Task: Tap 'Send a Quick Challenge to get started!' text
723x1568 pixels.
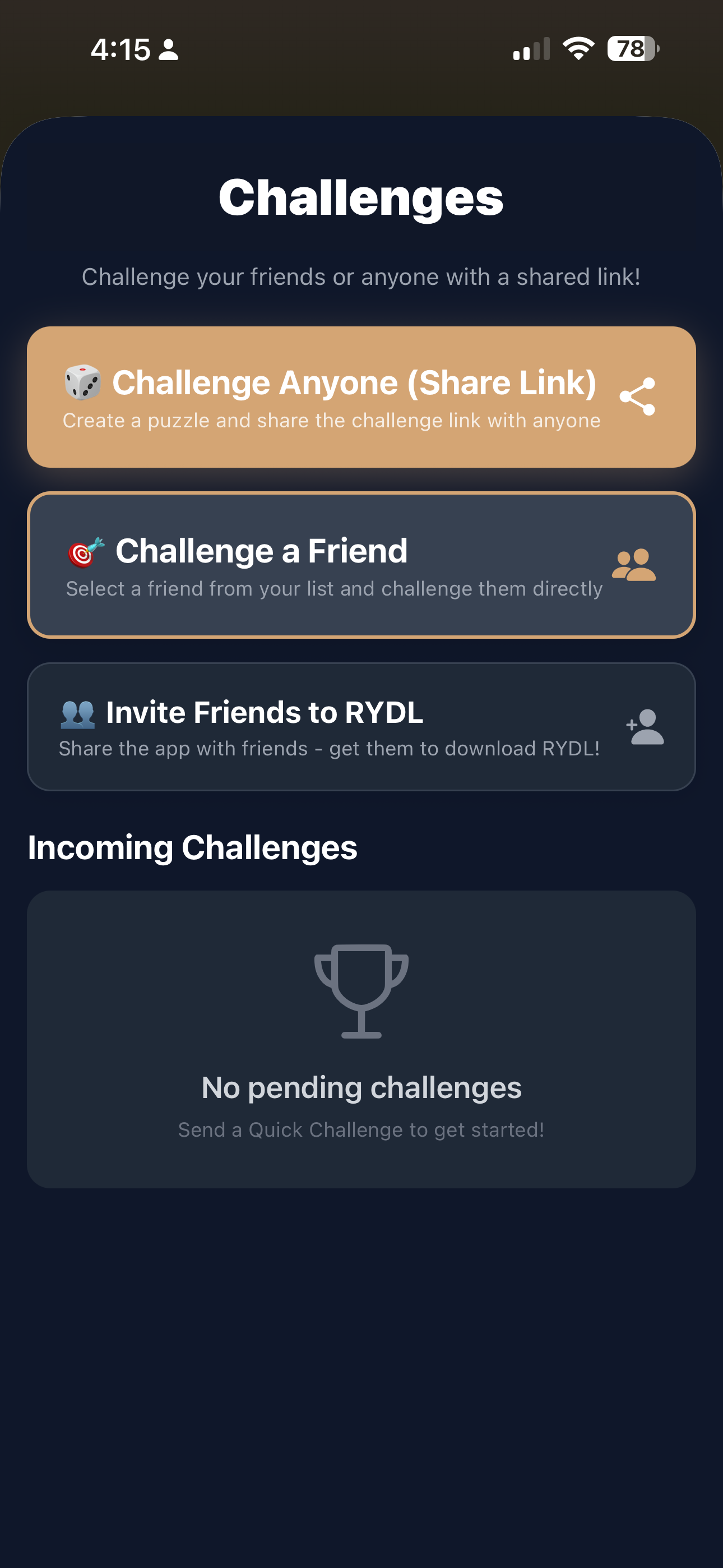Action: point(361,1130)
